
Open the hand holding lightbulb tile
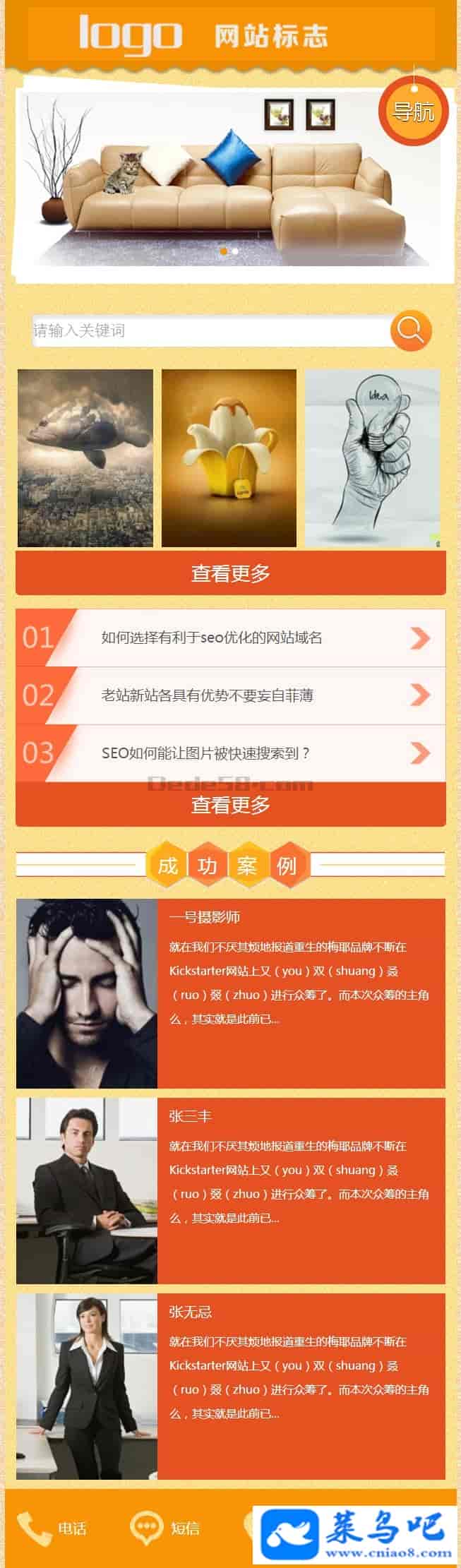point(373,457)
